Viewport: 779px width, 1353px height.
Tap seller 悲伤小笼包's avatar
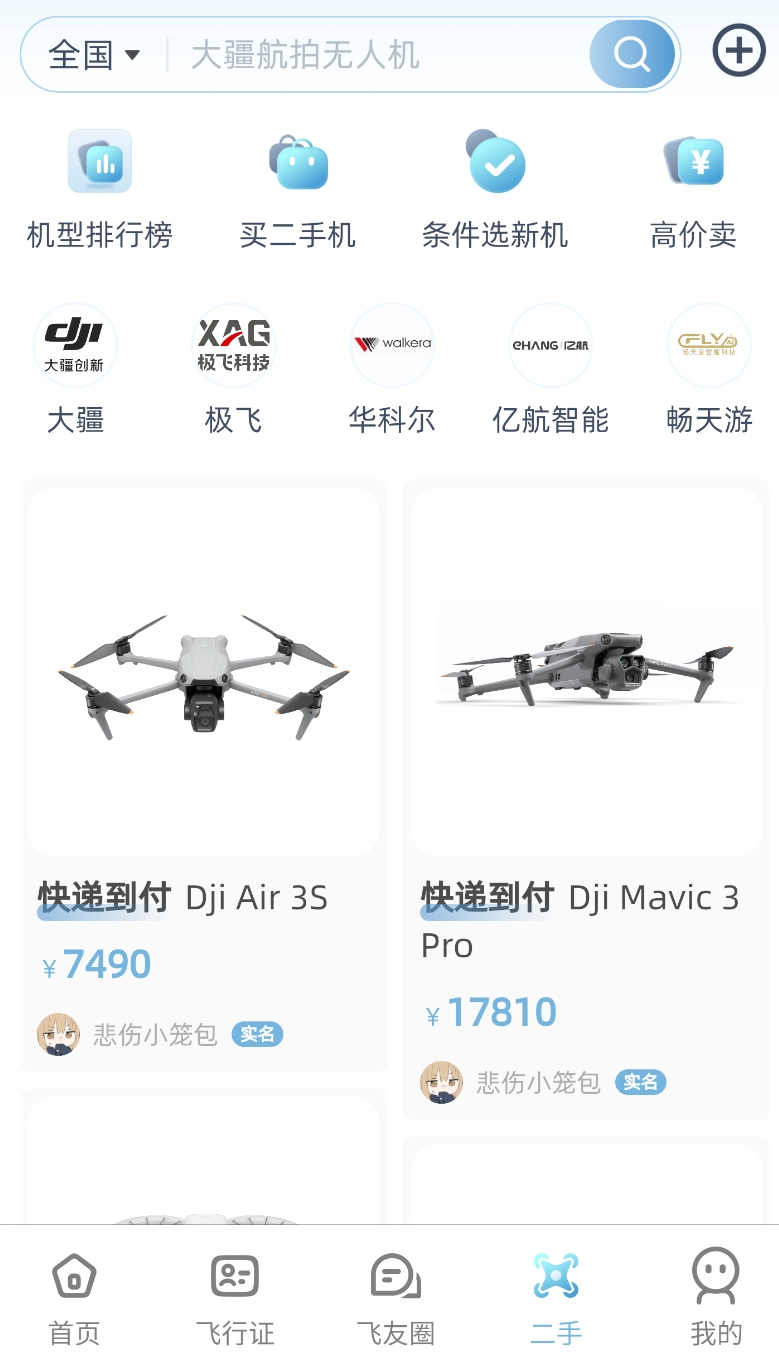[x=58, y=1034]
